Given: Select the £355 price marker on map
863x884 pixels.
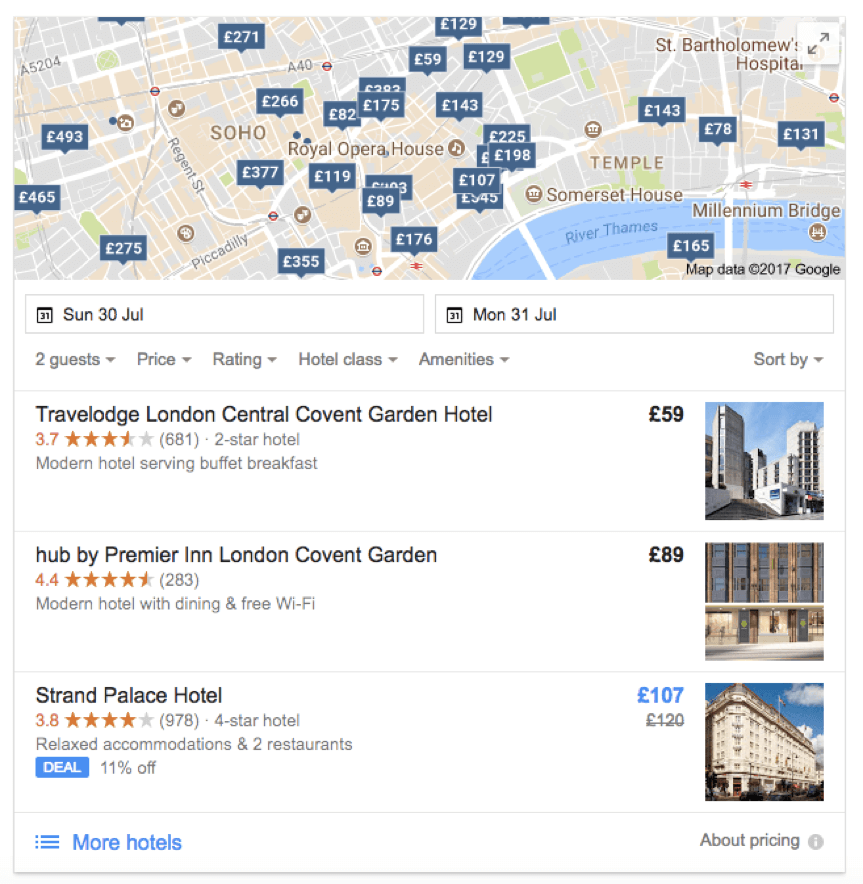Looking at the screenshot, I should click(x=301, y=262).
